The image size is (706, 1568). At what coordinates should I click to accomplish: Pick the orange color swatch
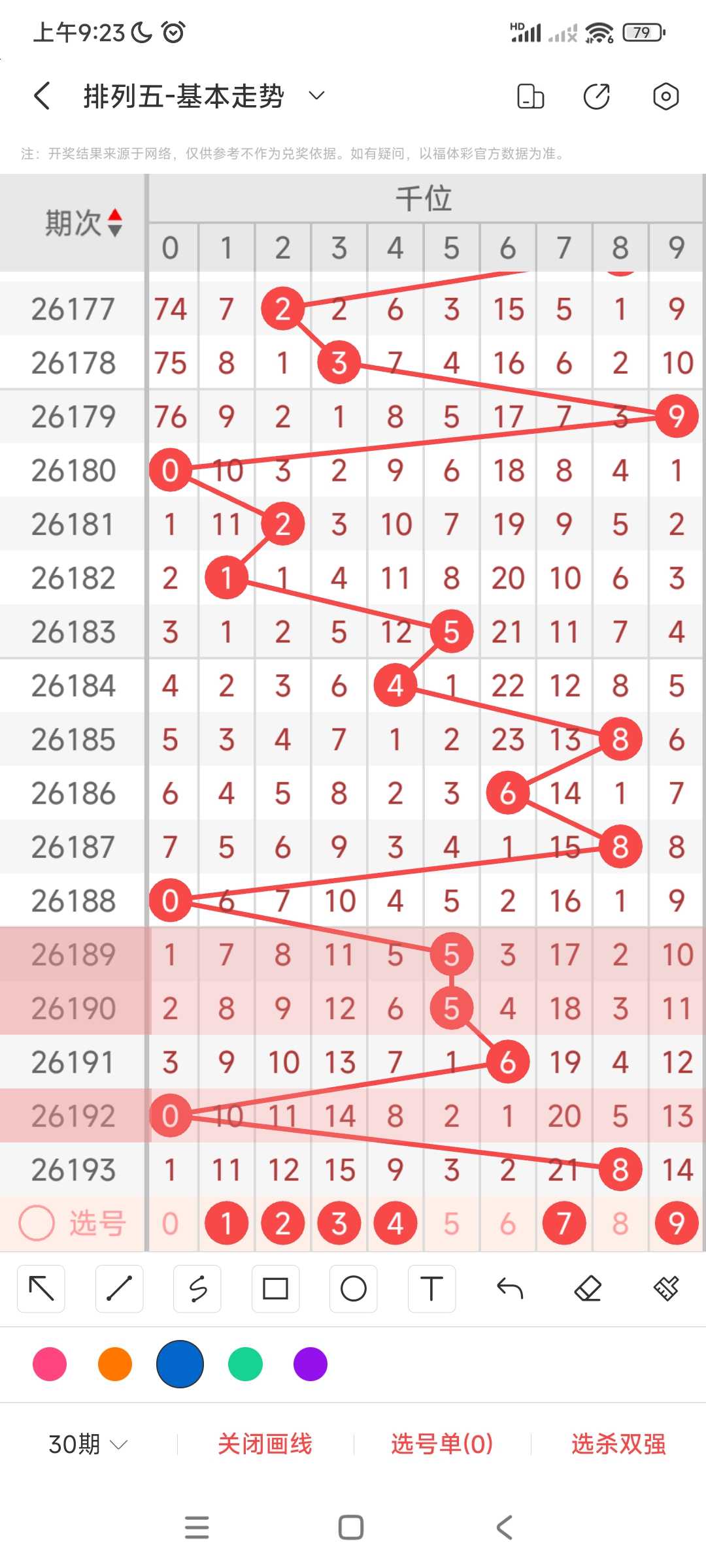click(x=115, y=1364)
